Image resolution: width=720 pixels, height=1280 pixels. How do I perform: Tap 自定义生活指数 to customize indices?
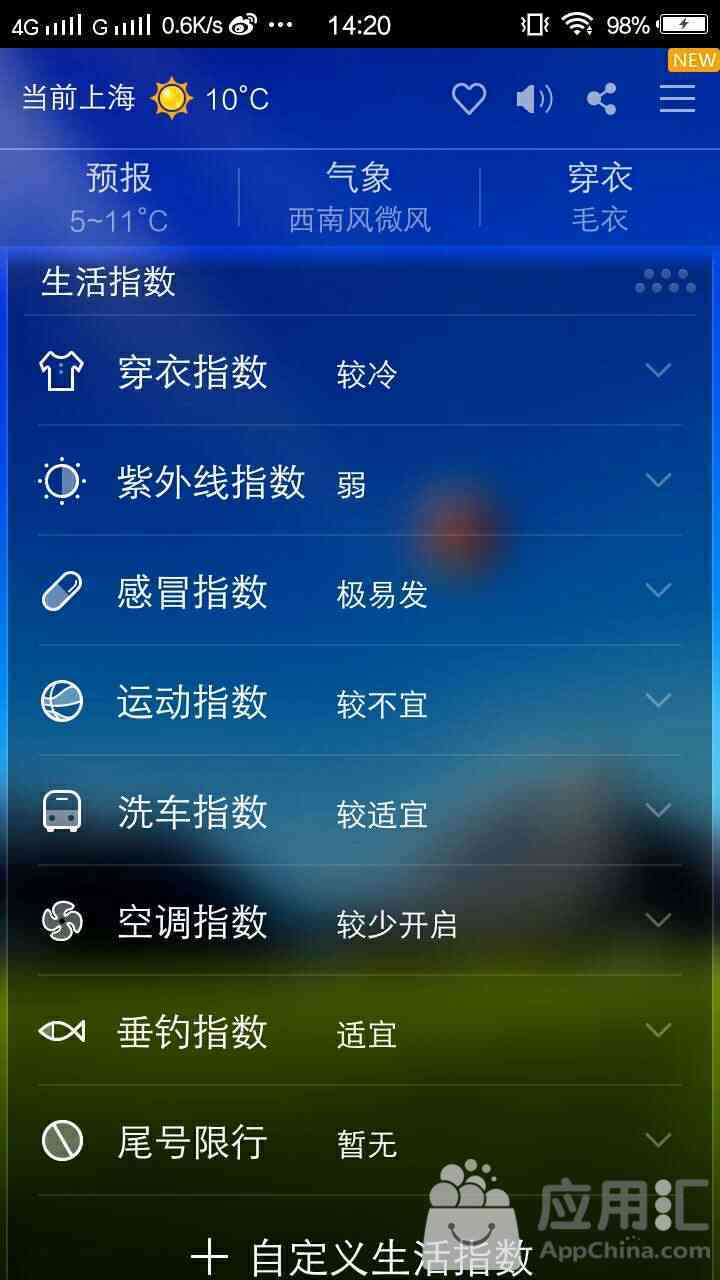(360, 1255)
